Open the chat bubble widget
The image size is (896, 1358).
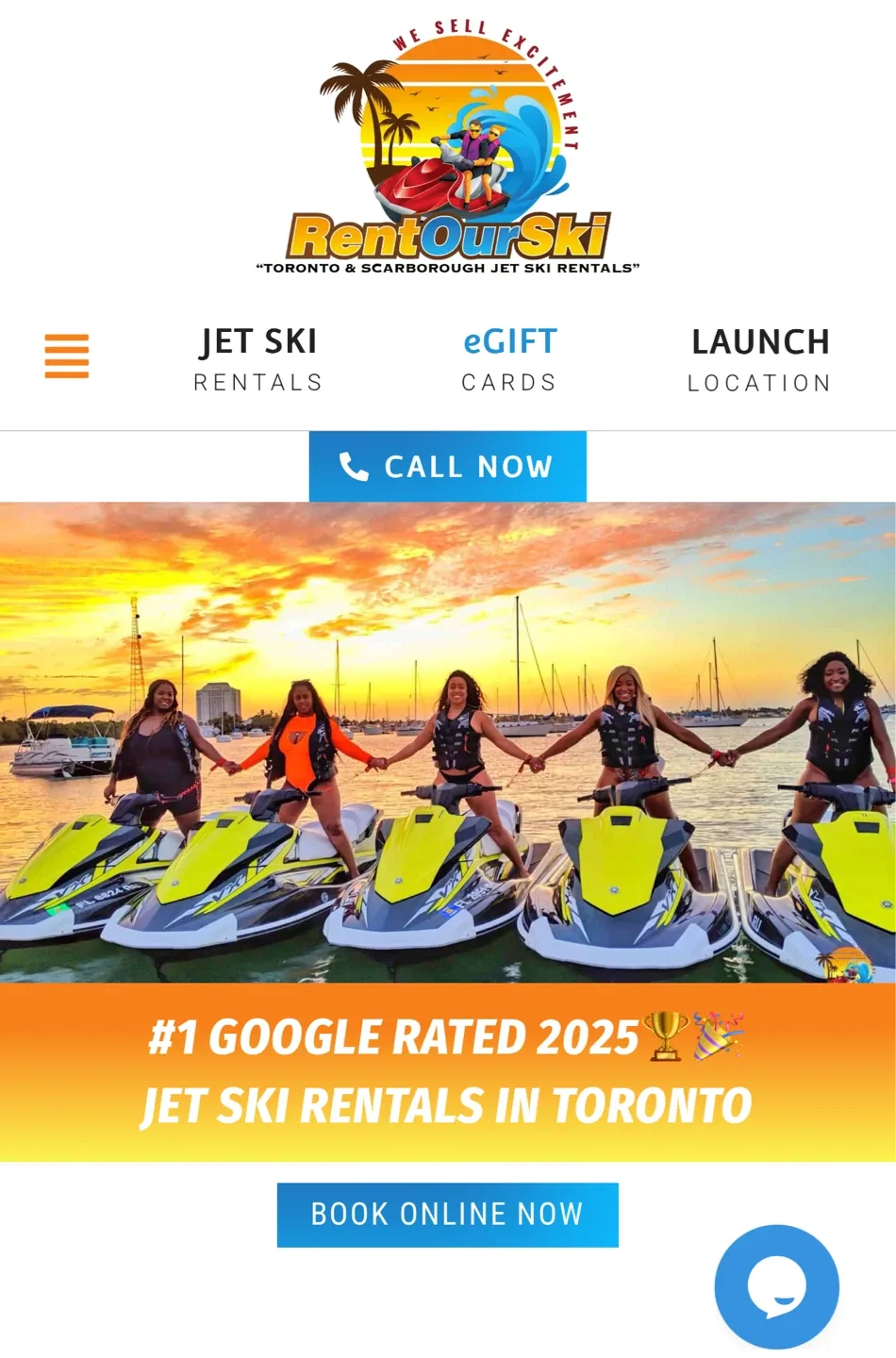pos(776,1286)
